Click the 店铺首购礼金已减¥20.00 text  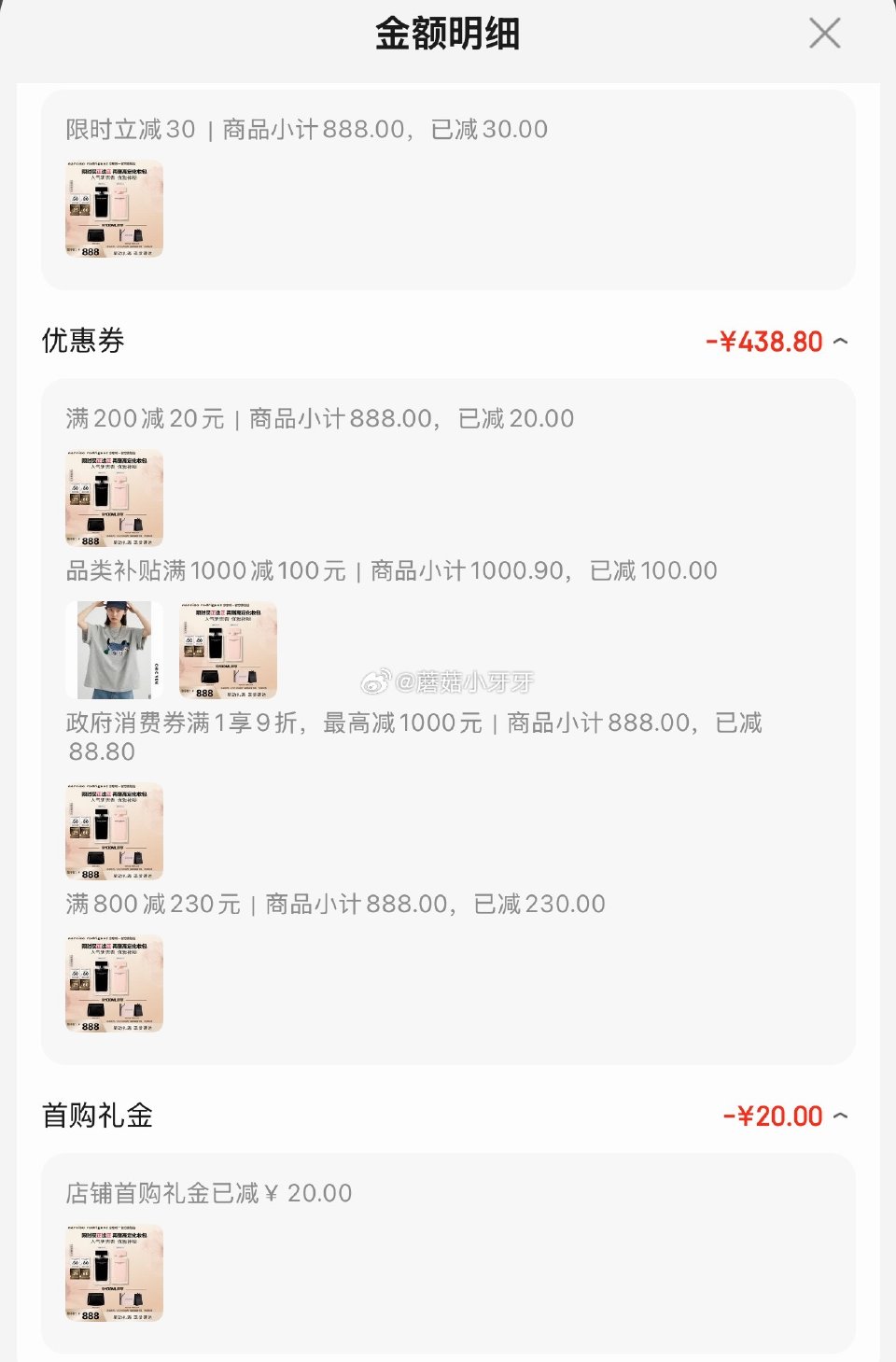pos(205,1192)
